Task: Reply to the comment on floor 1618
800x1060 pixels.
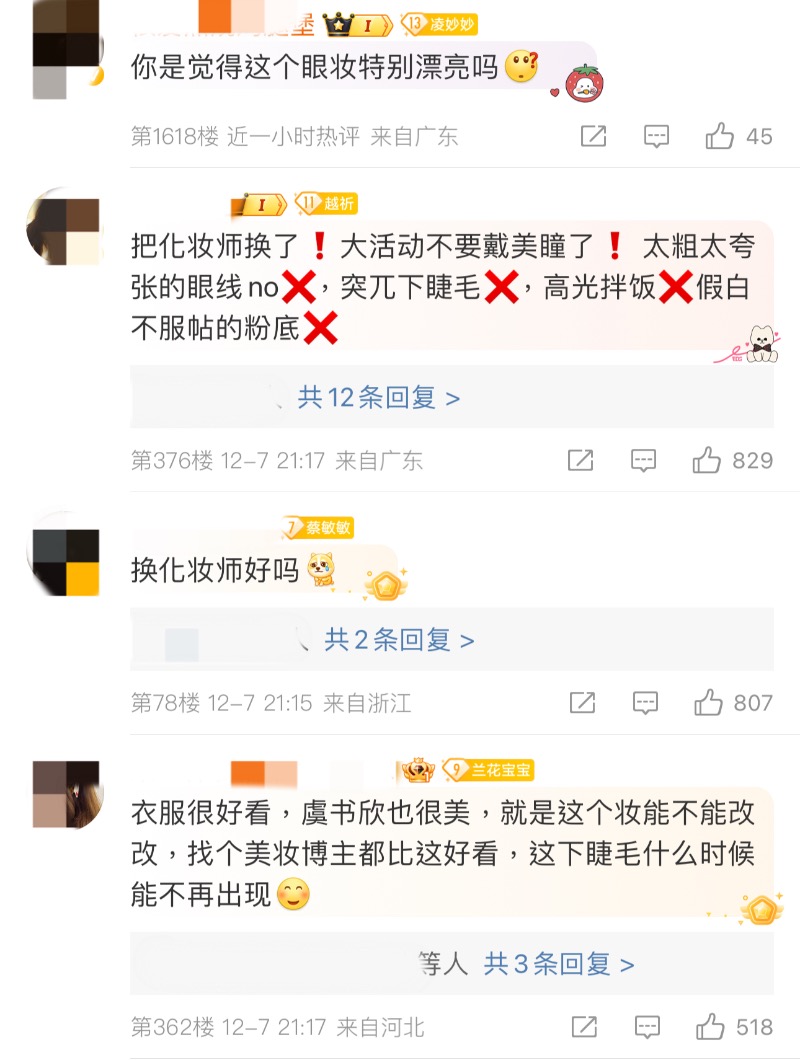Action: click(x=656, y=137)
